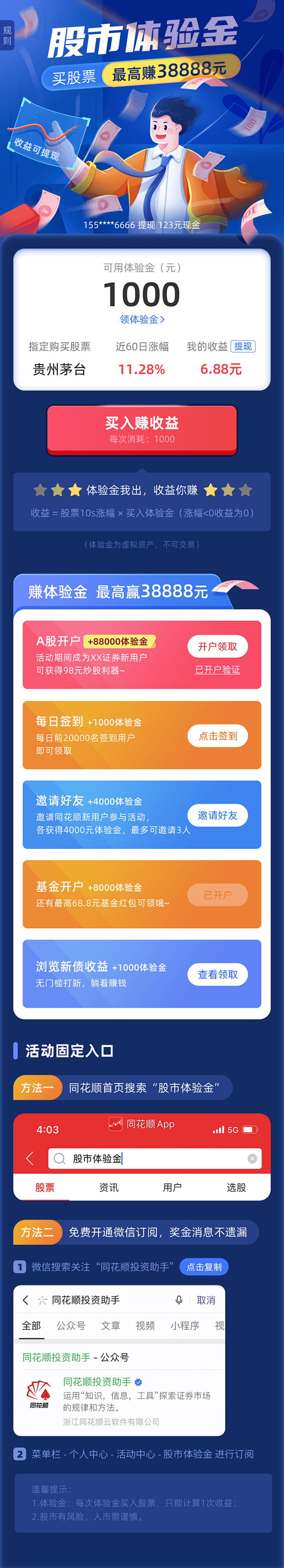284x1568 pixels.
Task: Tap 买入赚收益 to buy in
Action: pos(142,429)
